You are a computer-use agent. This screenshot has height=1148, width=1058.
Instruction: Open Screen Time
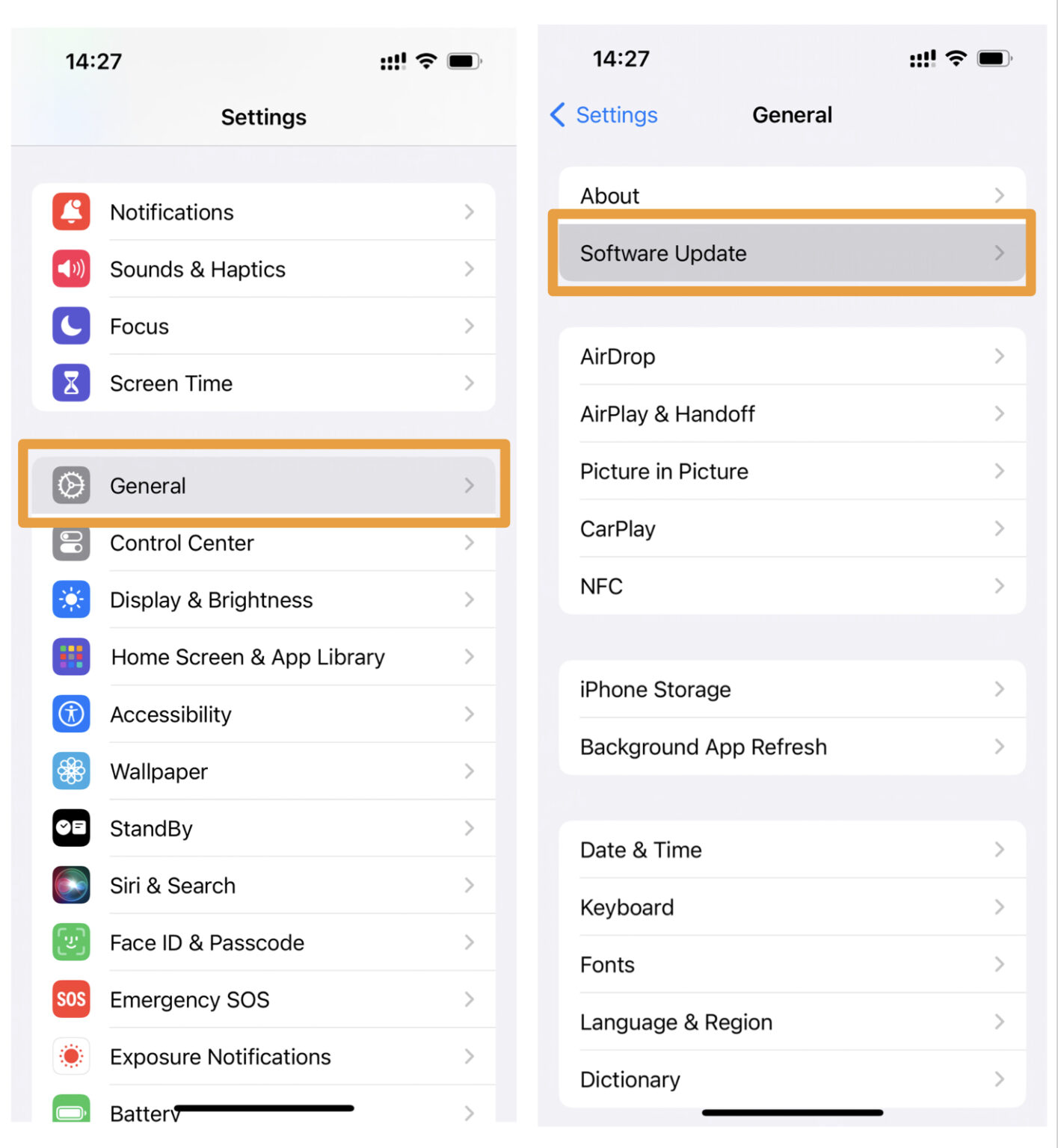tap(263, 383)
